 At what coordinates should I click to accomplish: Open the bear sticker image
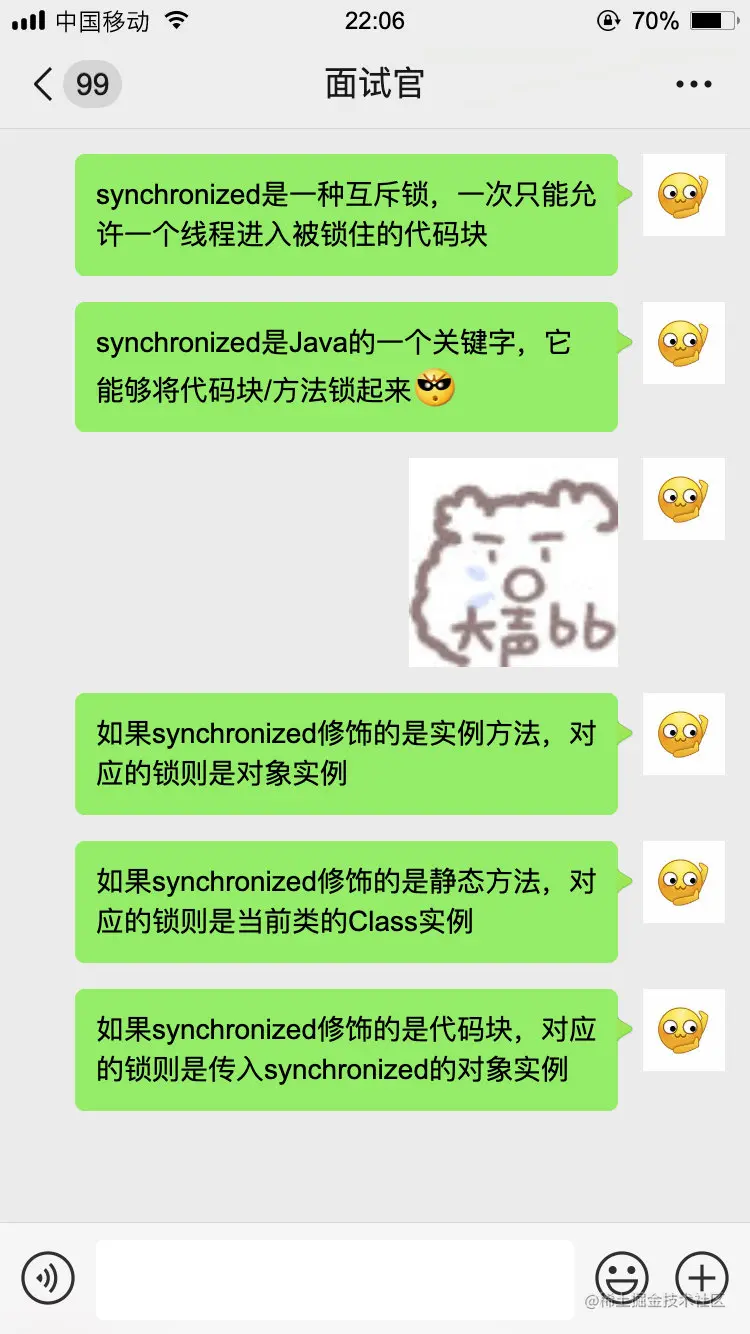click(513, 562)
